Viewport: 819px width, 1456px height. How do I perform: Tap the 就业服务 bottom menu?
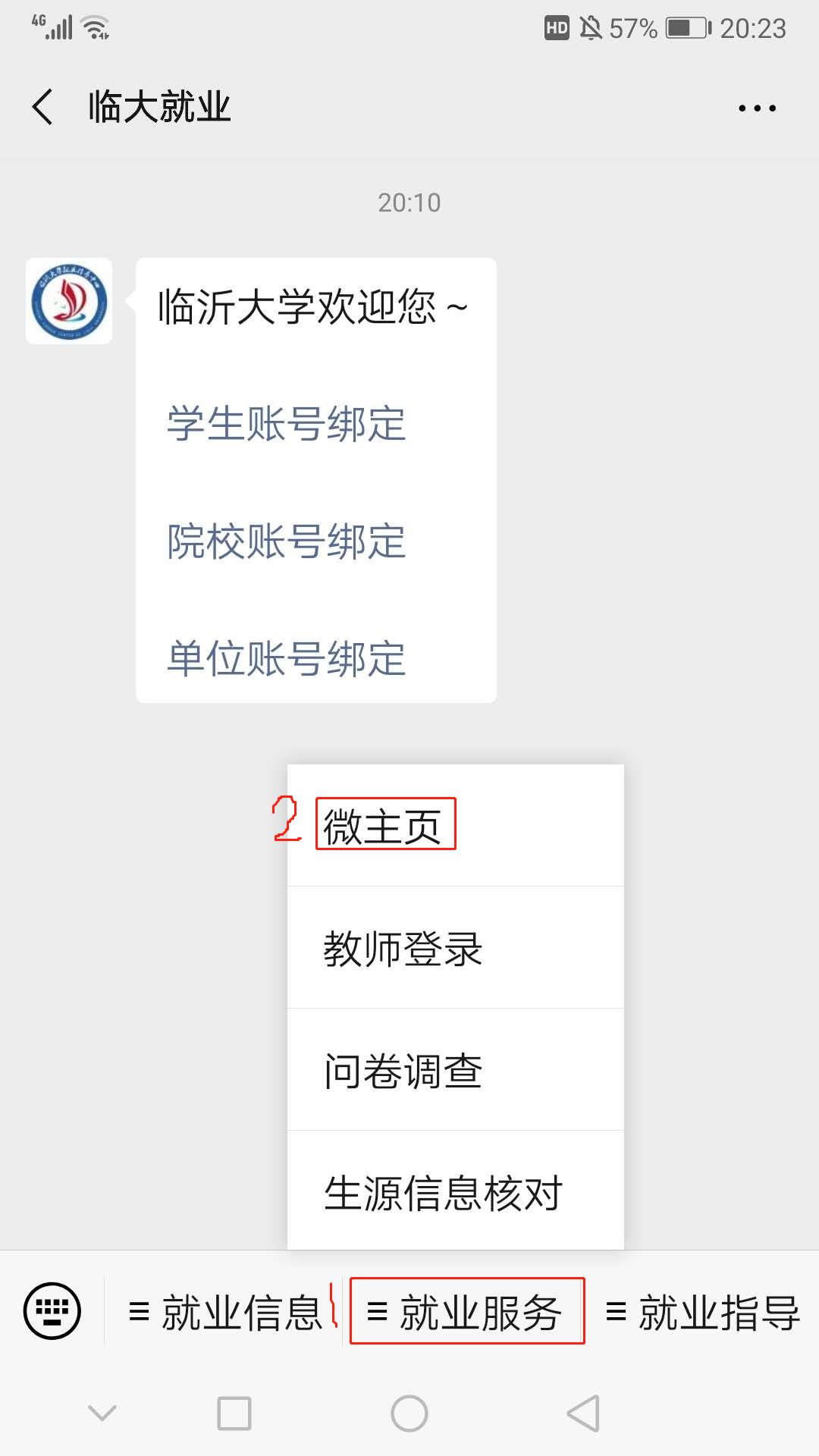[x=466, y=1312]
